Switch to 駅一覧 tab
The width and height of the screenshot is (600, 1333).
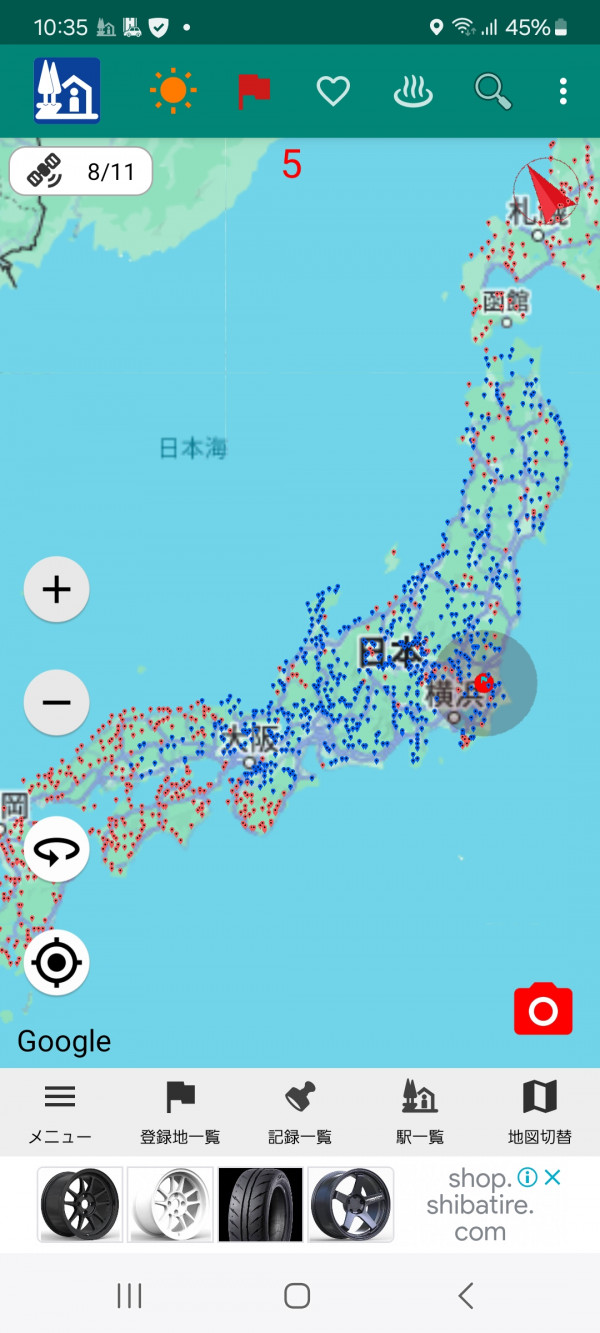420,1112
